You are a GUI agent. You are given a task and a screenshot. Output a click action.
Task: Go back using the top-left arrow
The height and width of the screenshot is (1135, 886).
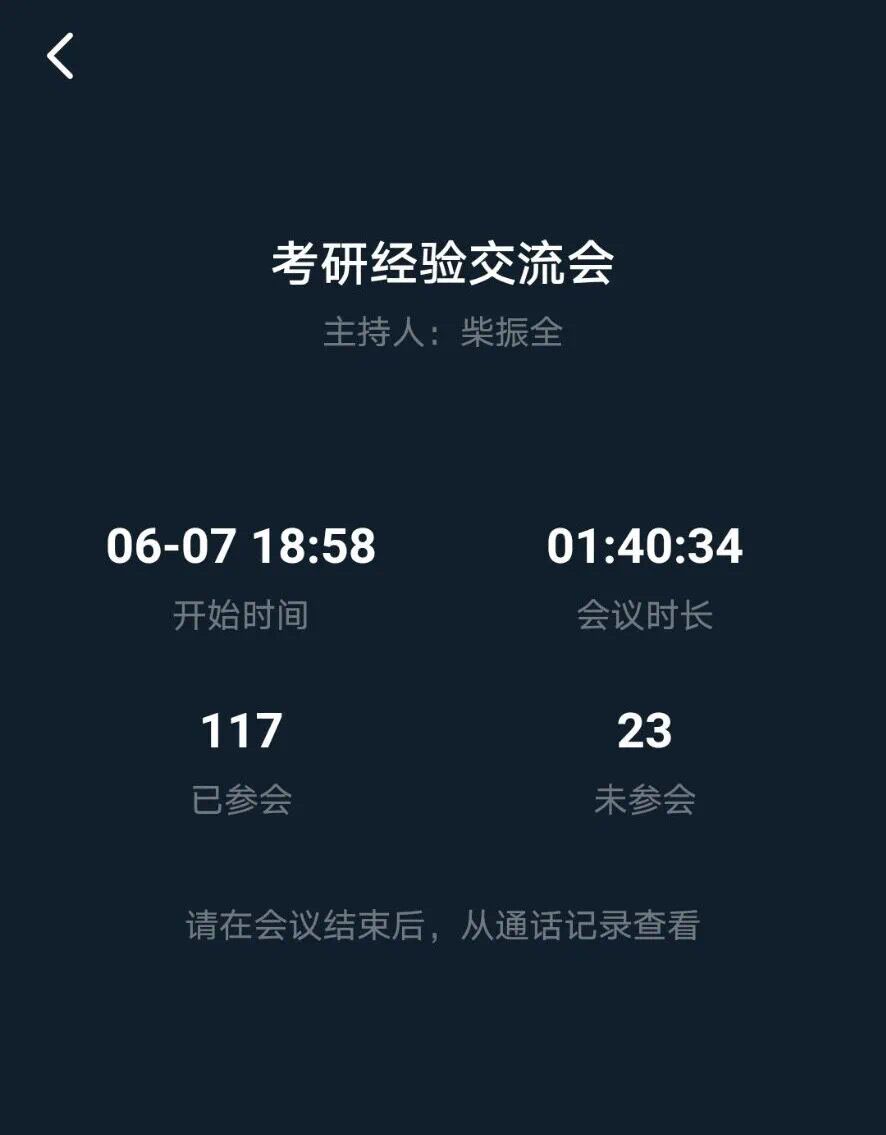point(60,56)
